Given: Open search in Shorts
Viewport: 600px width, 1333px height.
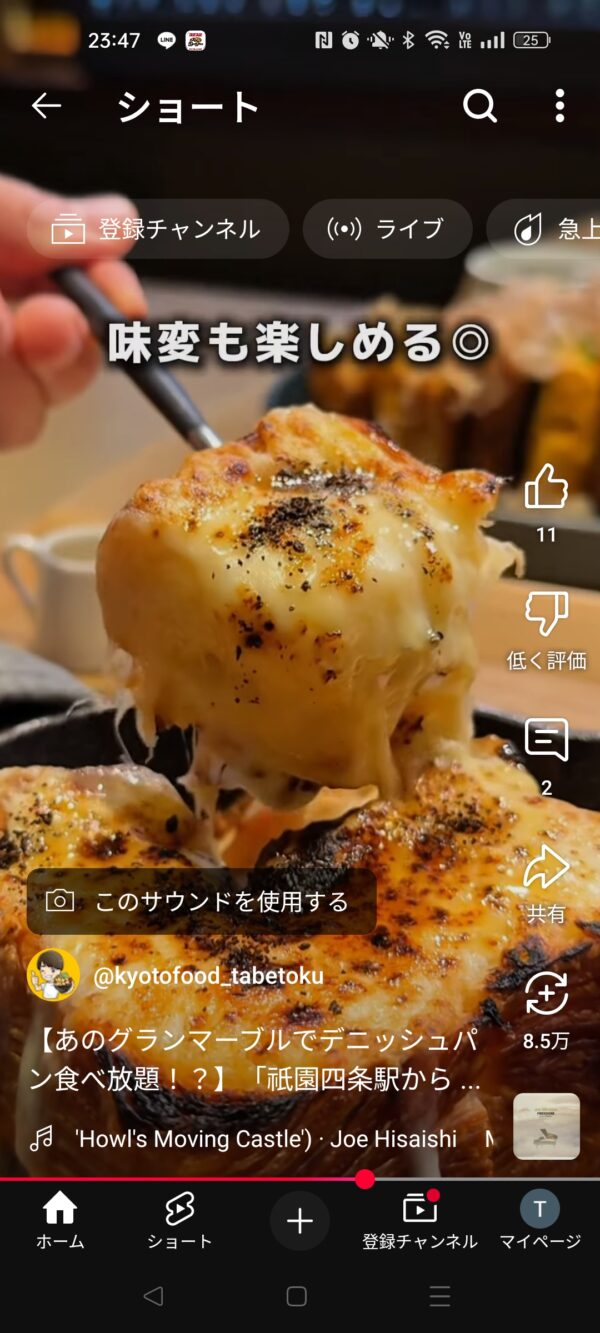Looking at the screenshot, I should 480,106.
